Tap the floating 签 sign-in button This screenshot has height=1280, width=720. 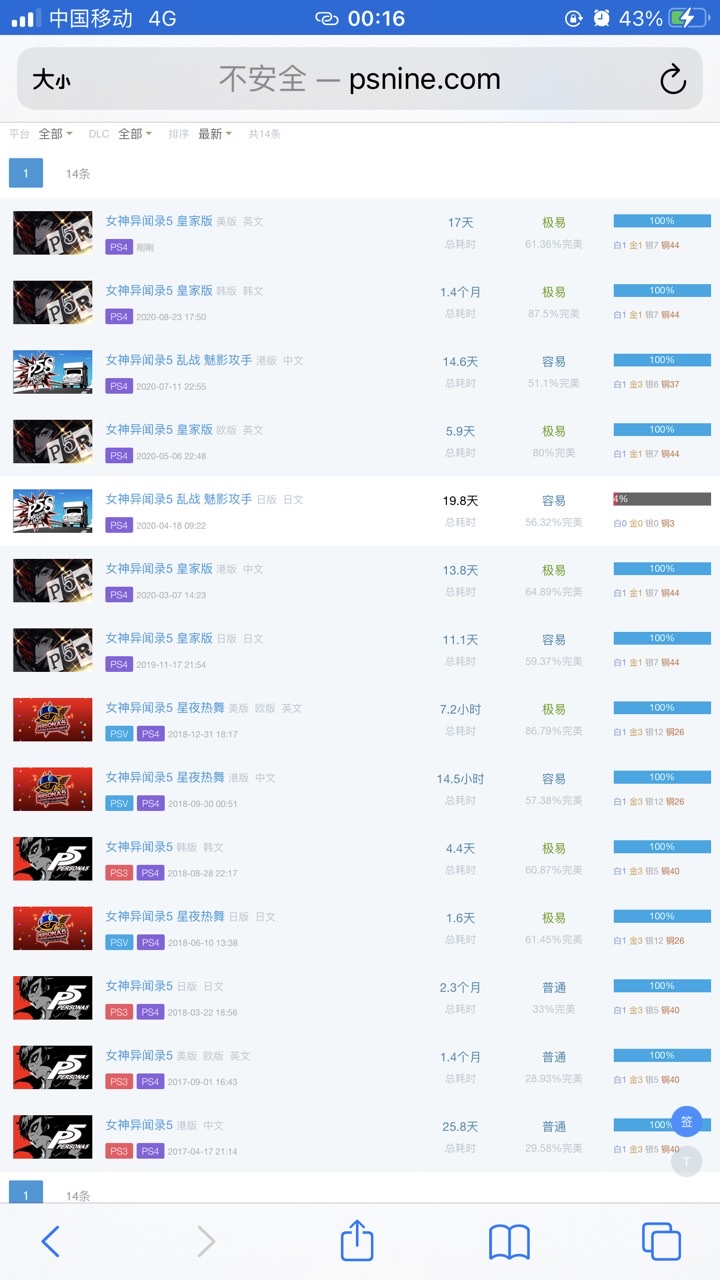[x=687, y=1121]
